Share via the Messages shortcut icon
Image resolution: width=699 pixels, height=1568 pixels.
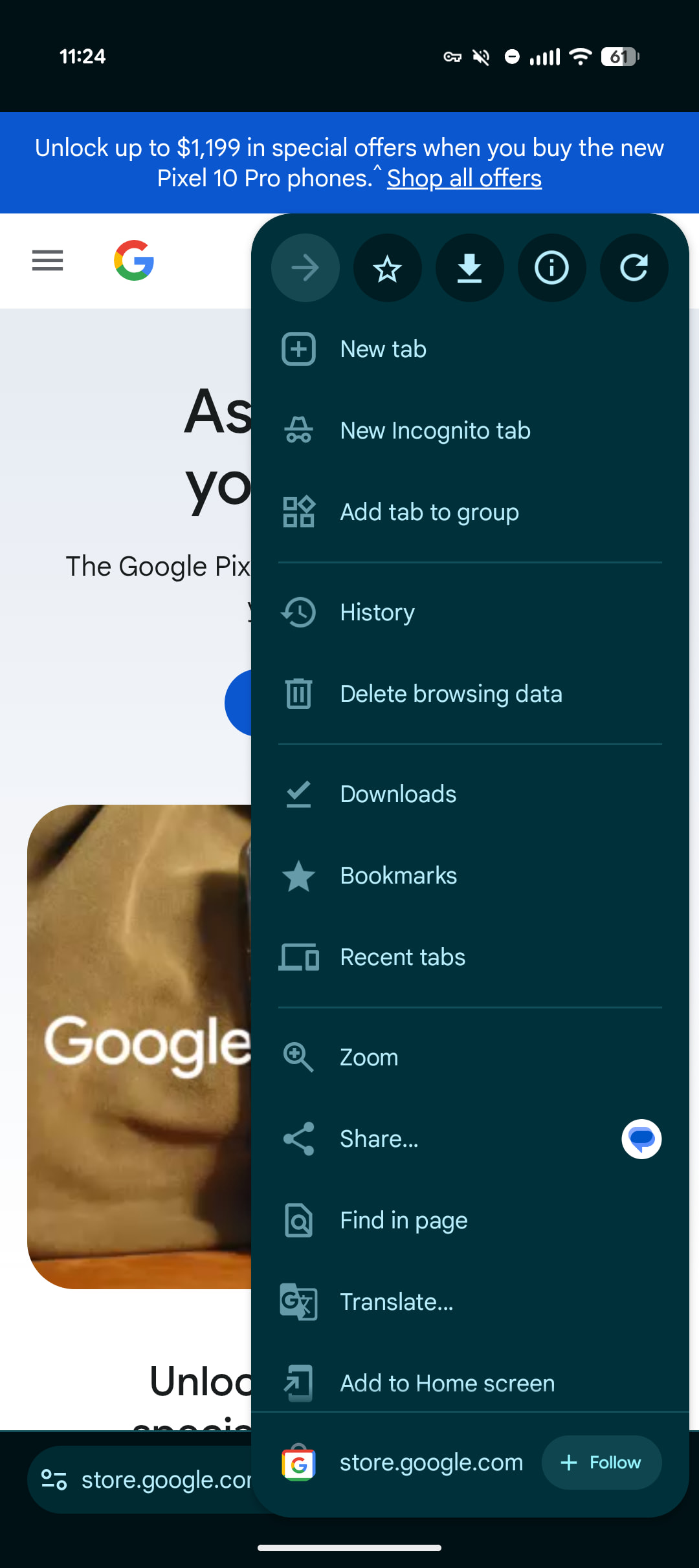641,1139
